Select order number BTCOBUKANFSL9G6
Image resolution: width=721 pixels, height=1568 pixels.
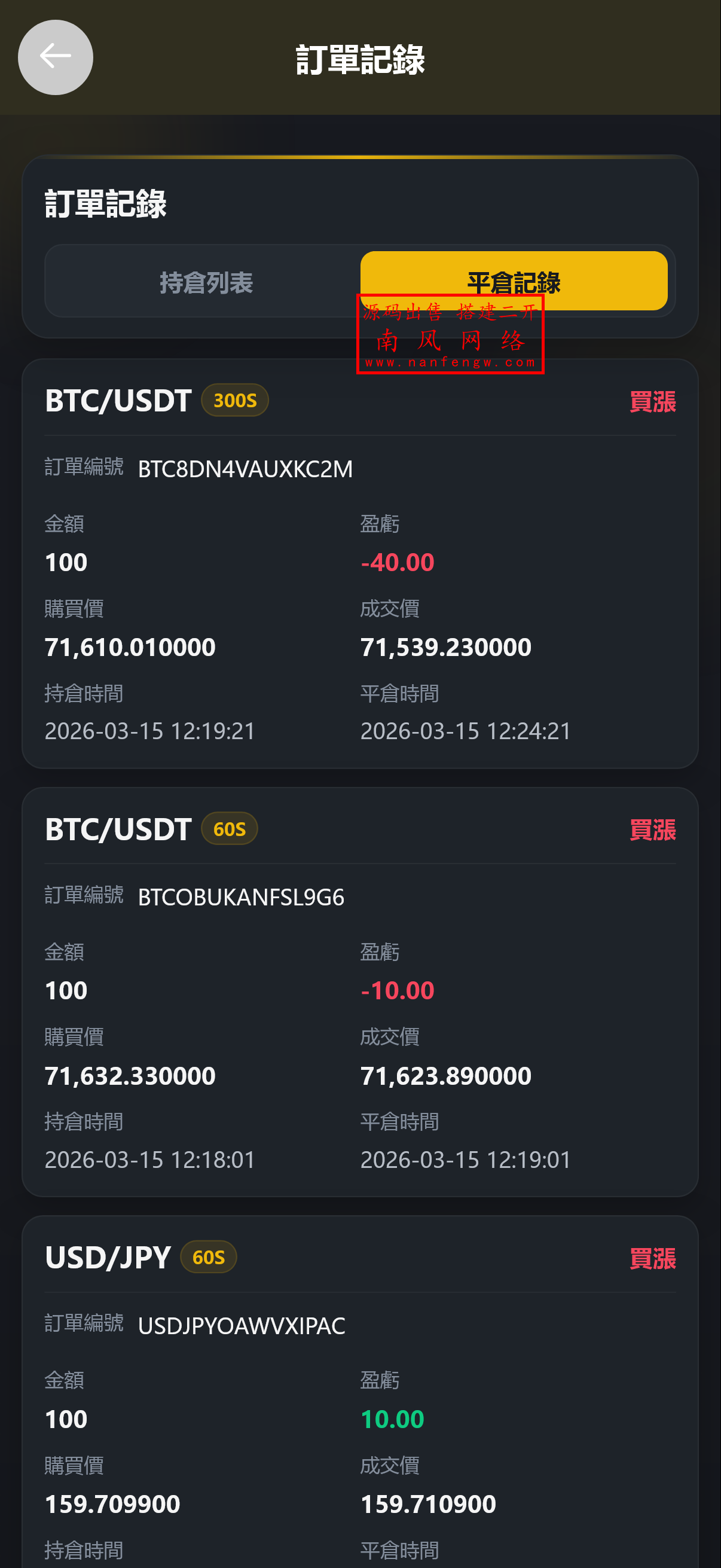[241, 898]
